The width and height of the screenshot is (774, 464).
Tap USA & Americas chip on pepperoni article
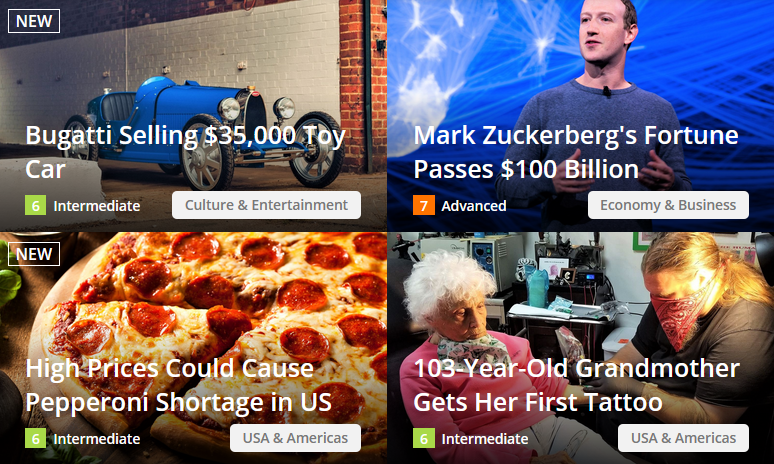tap(295, 438)
